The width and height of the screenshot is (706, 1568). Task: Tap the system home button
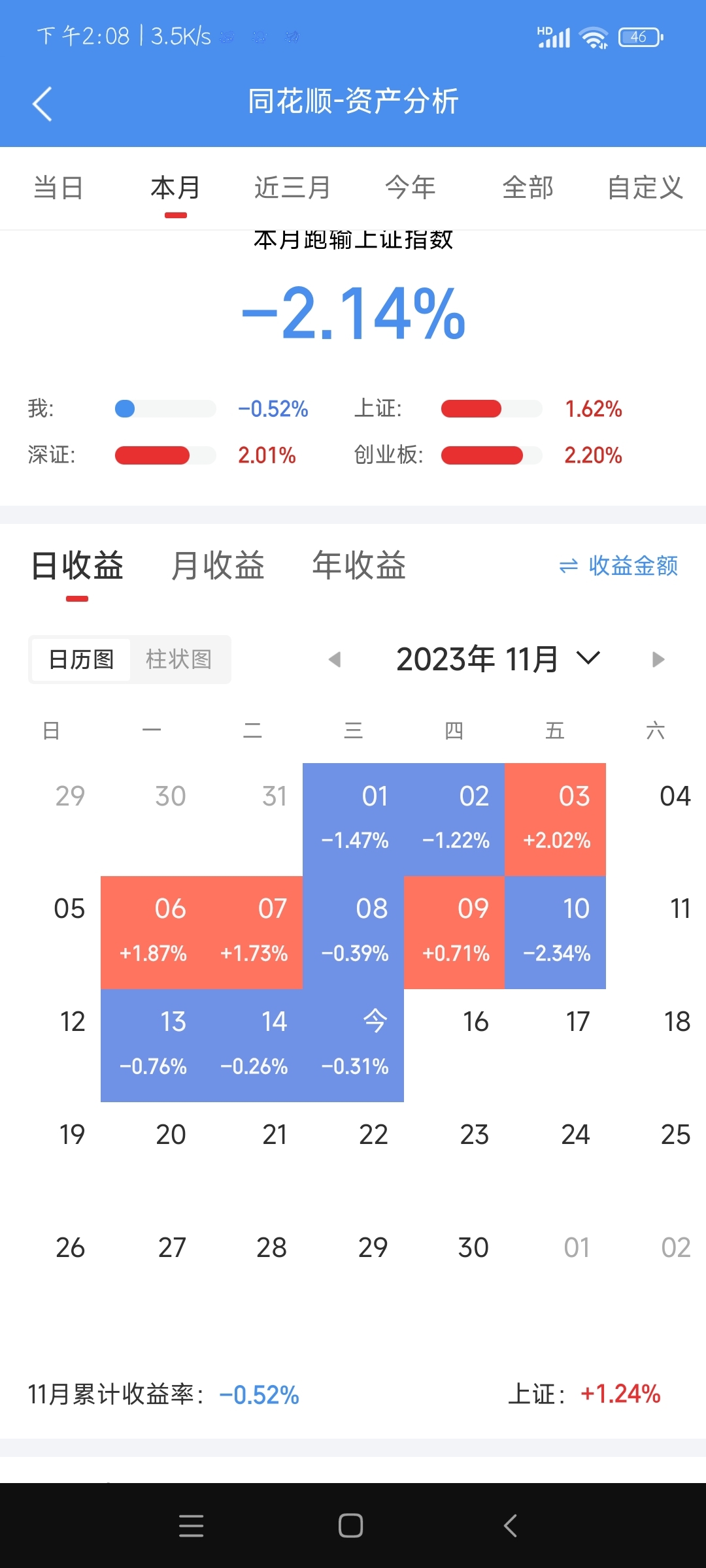point(351,1526)
